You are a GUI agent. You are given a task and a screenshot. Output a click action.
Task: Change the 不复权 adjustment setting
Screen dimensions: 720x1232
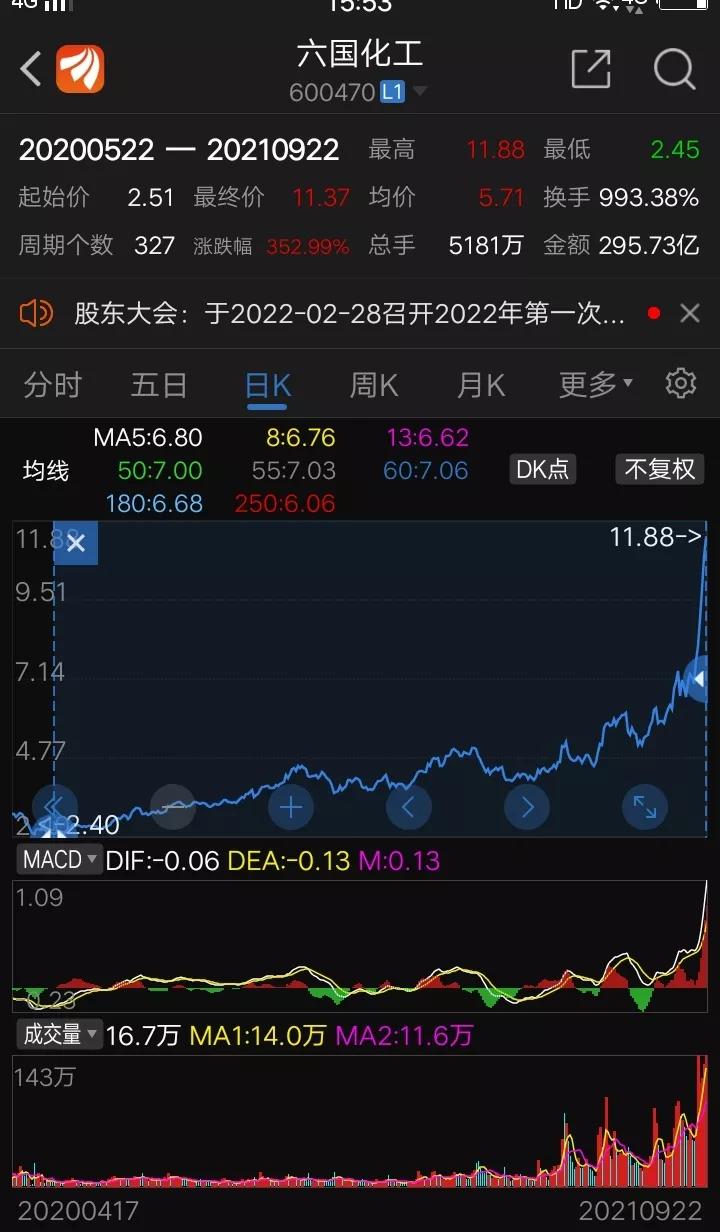coord(659,469)
